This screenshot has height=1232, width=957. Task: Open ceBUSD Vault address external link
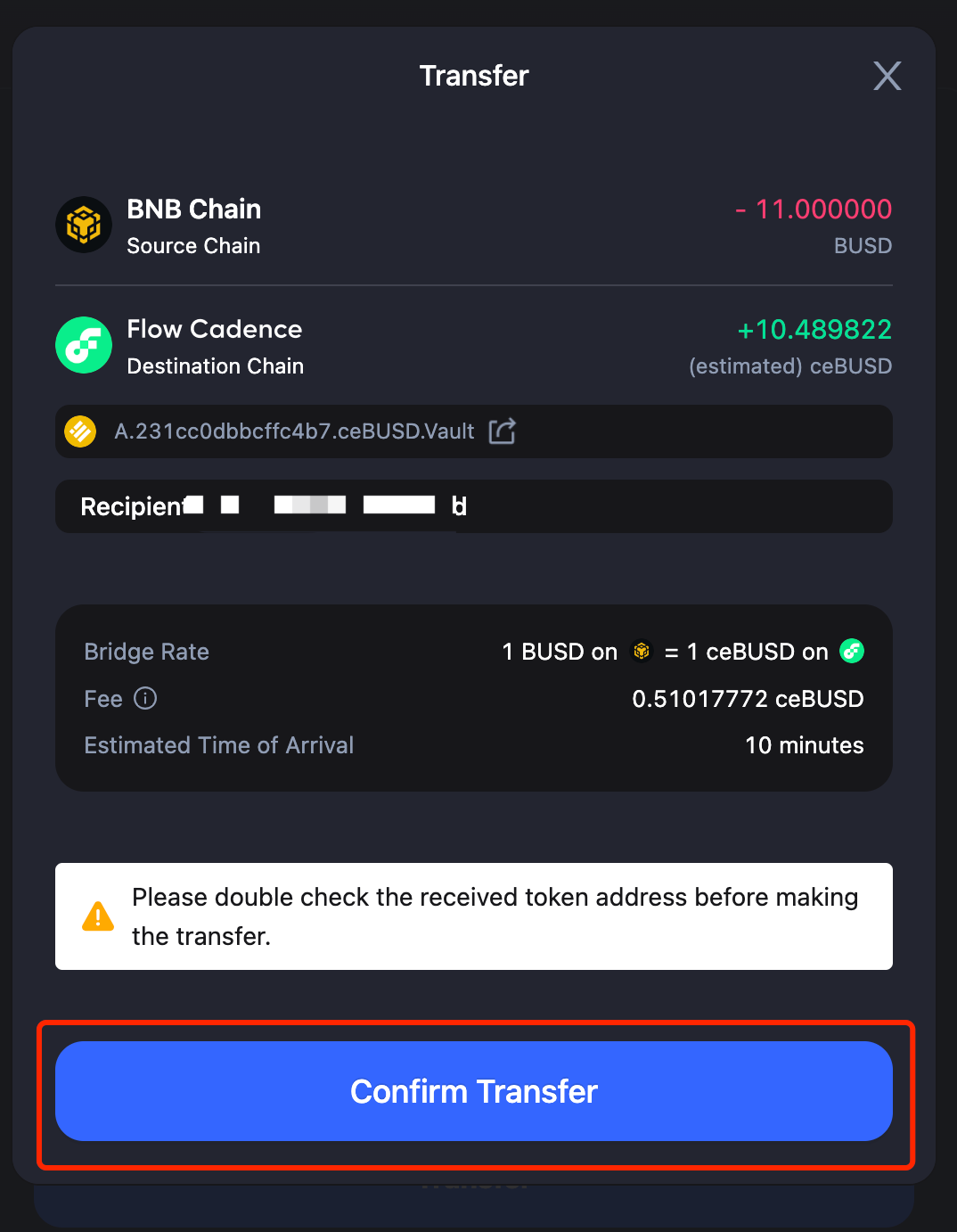click(503, 431)
